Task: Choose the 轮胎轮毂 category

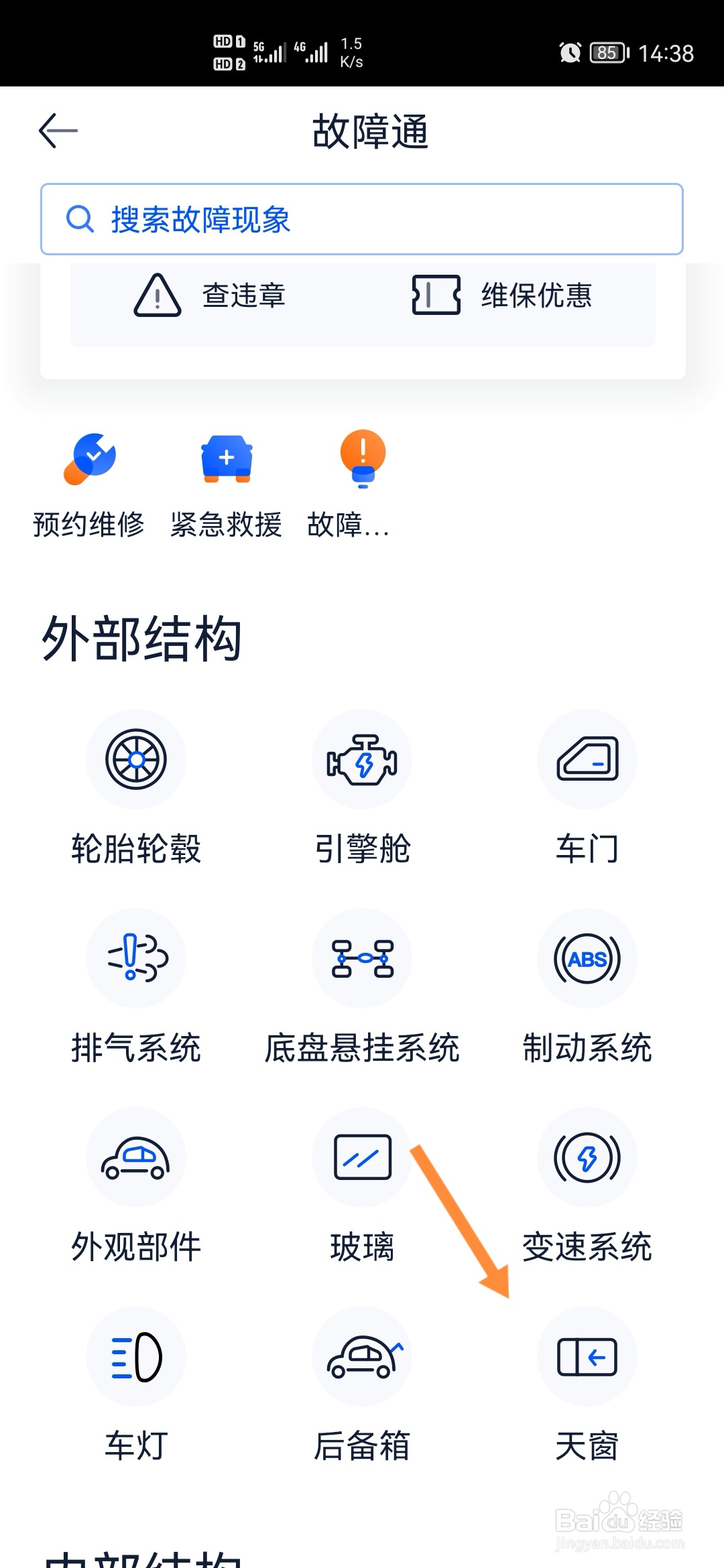Action: [136, 785]
